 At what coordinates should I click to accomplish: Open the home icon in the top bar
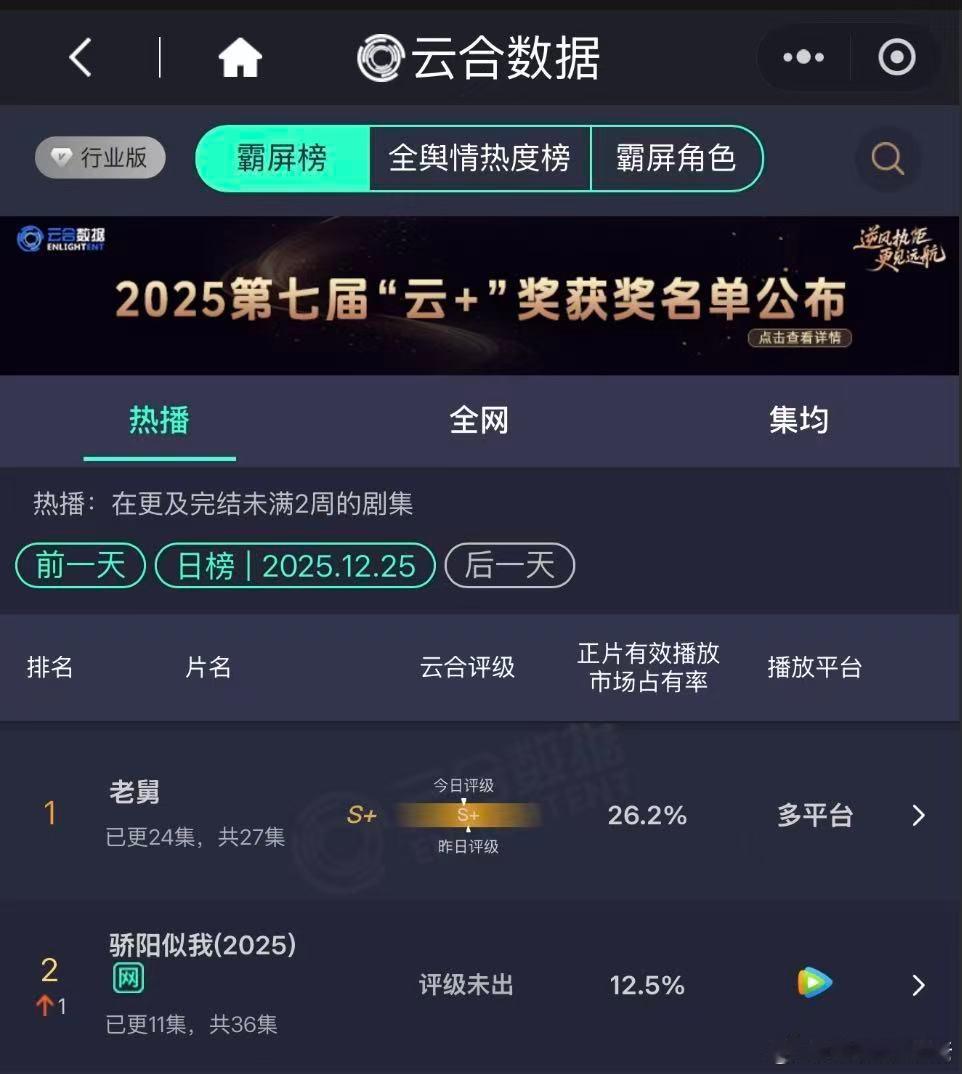(239, 57)
